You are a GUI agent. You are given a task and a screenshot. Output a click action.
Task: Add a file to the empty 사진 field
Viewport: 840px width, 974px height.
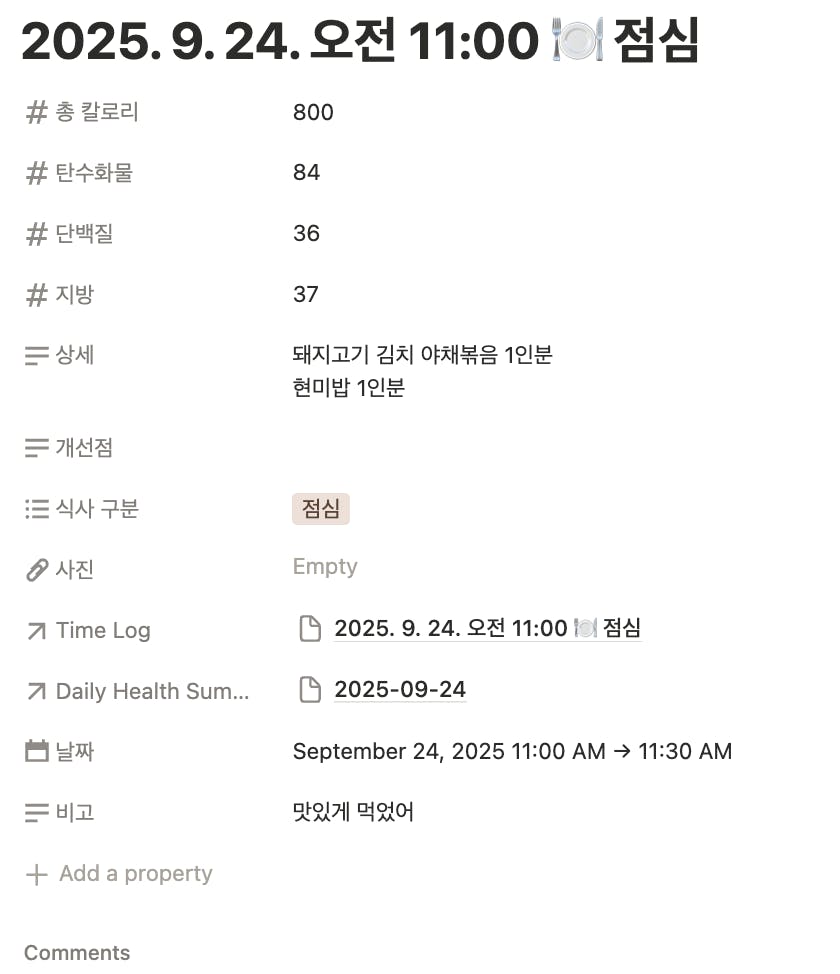(x=325, y=567)
